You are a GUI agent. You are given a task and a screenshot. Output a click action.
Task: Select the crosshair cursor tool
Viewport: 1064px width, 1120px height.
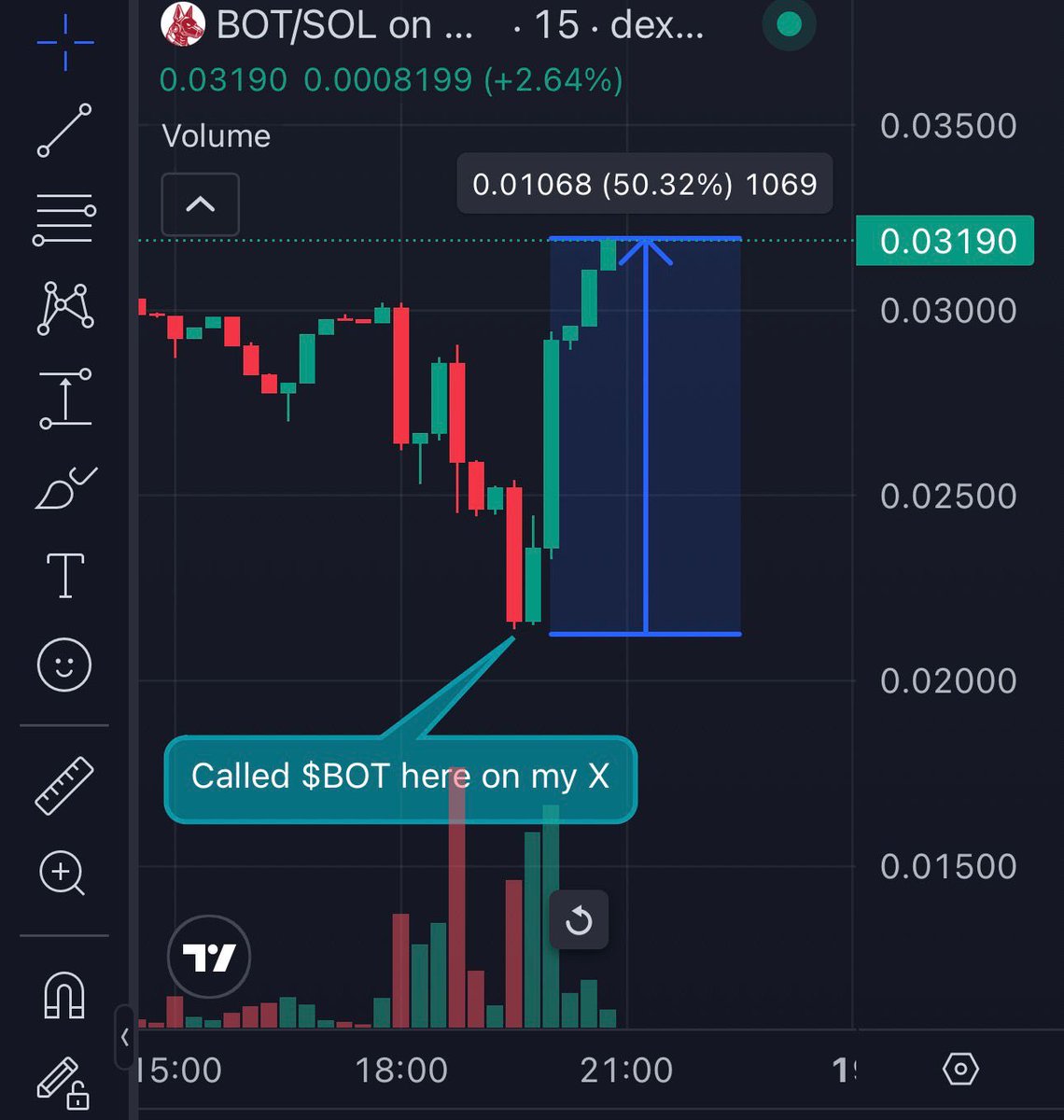[x=64, y=42]
